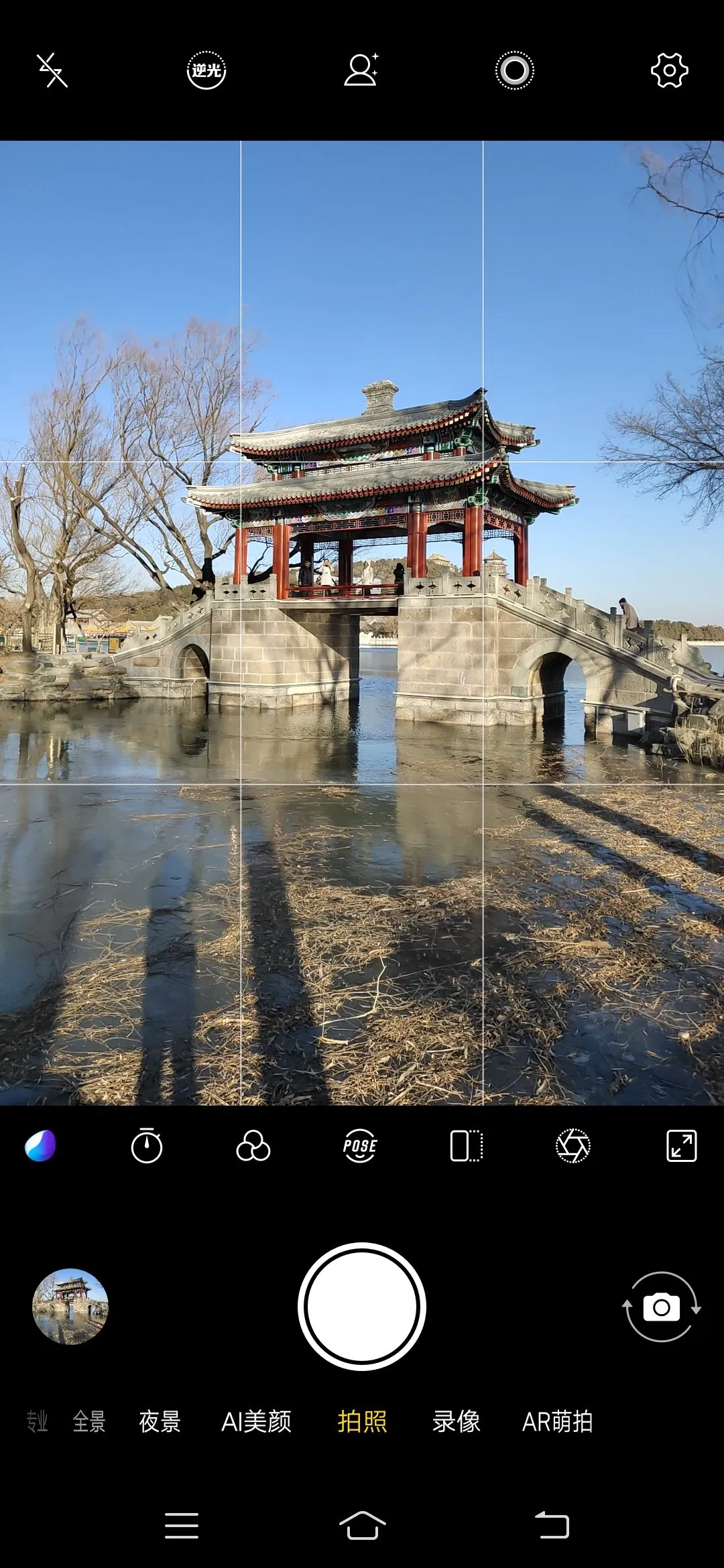Open the portrait beauty effects icon
This screenshot has width=724, height=1568.
pyautogui.click(x=361, y=70)
